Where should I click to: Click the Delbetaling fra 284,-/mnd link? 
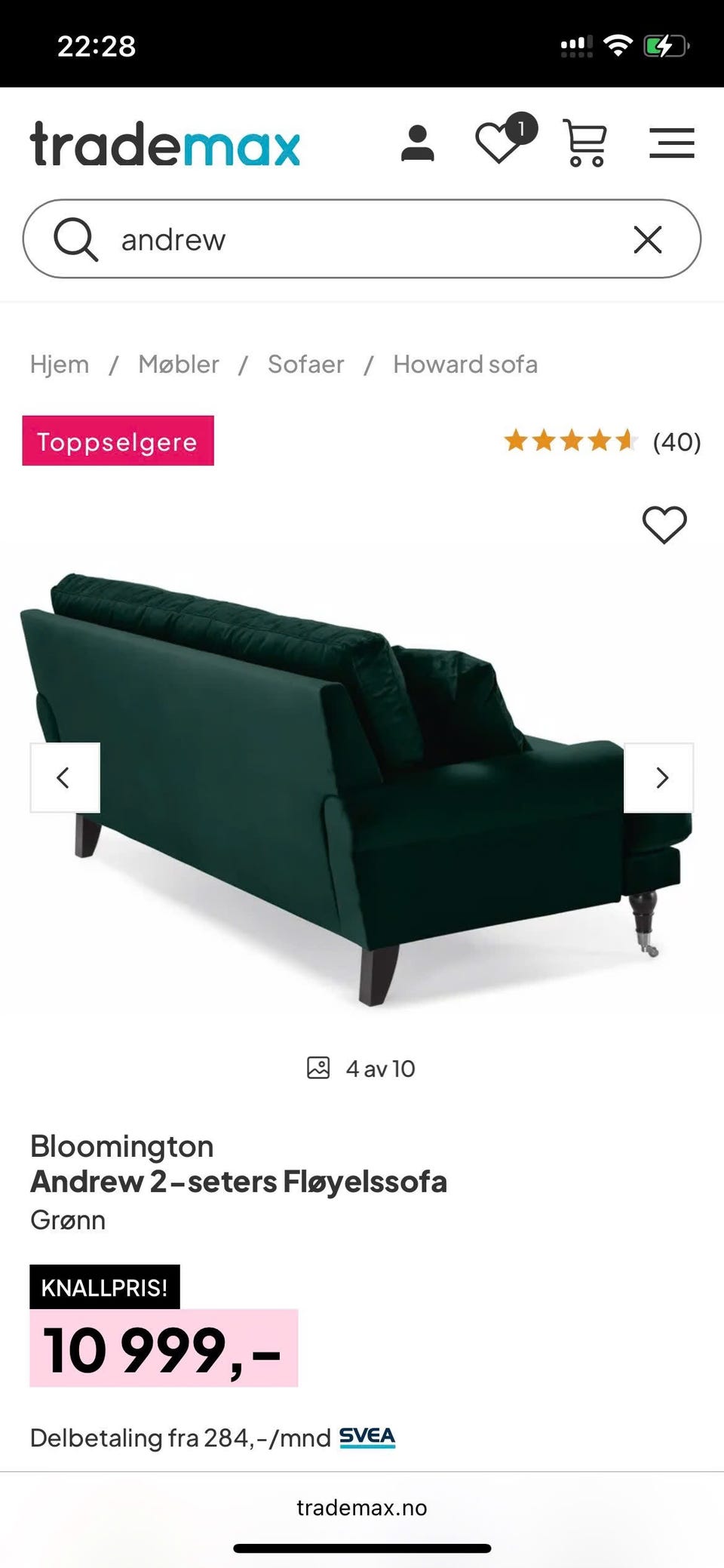[179, 1437]
